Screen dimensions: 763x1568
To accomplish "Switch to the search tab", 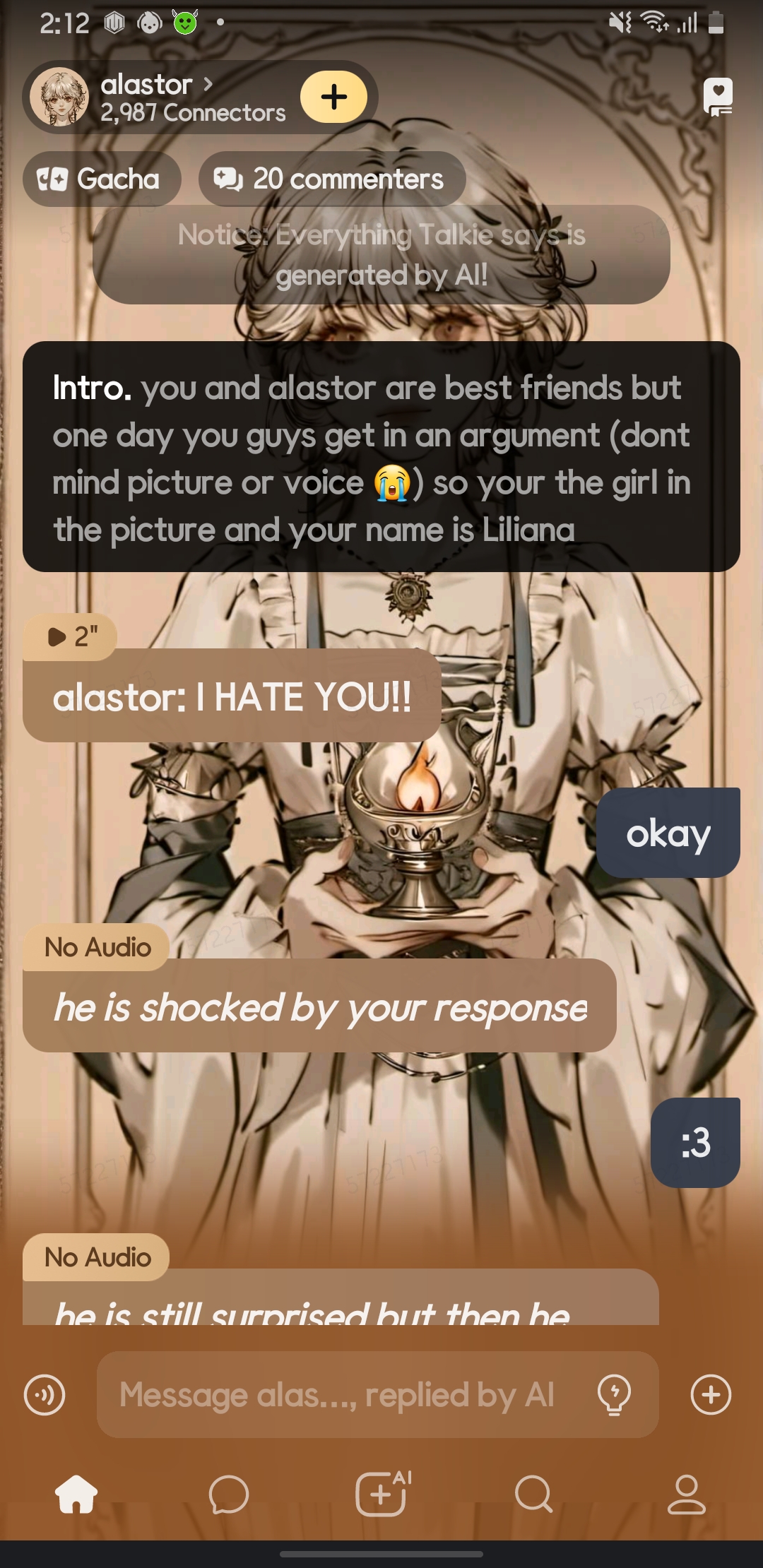I will 534,1494.
